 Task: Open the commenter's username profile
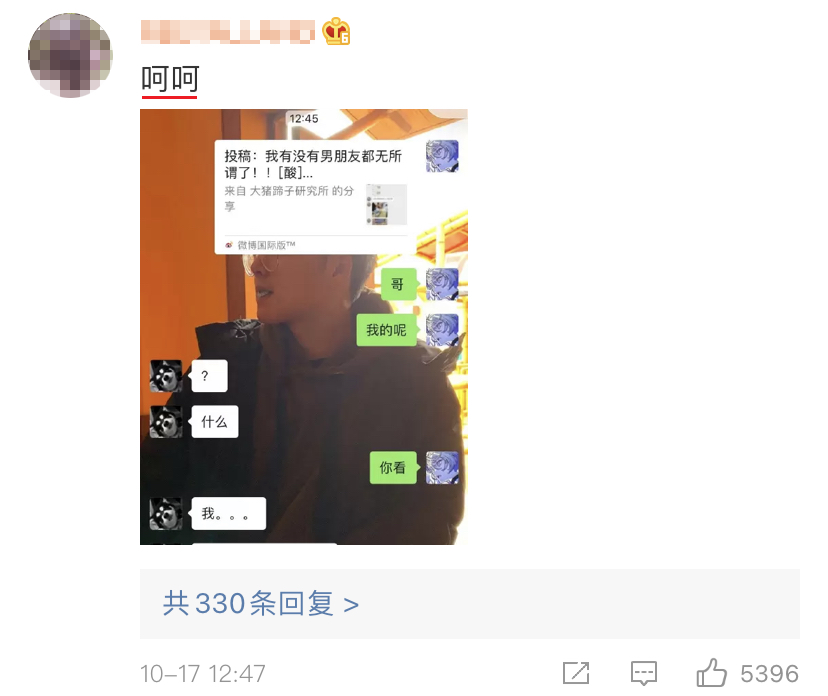[x=228, y=33]
